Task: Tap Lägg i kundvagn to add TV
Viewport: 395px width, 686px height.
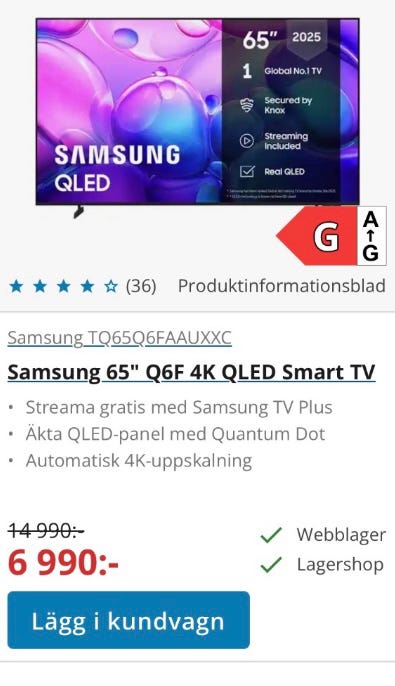Action: pos(129,620)
